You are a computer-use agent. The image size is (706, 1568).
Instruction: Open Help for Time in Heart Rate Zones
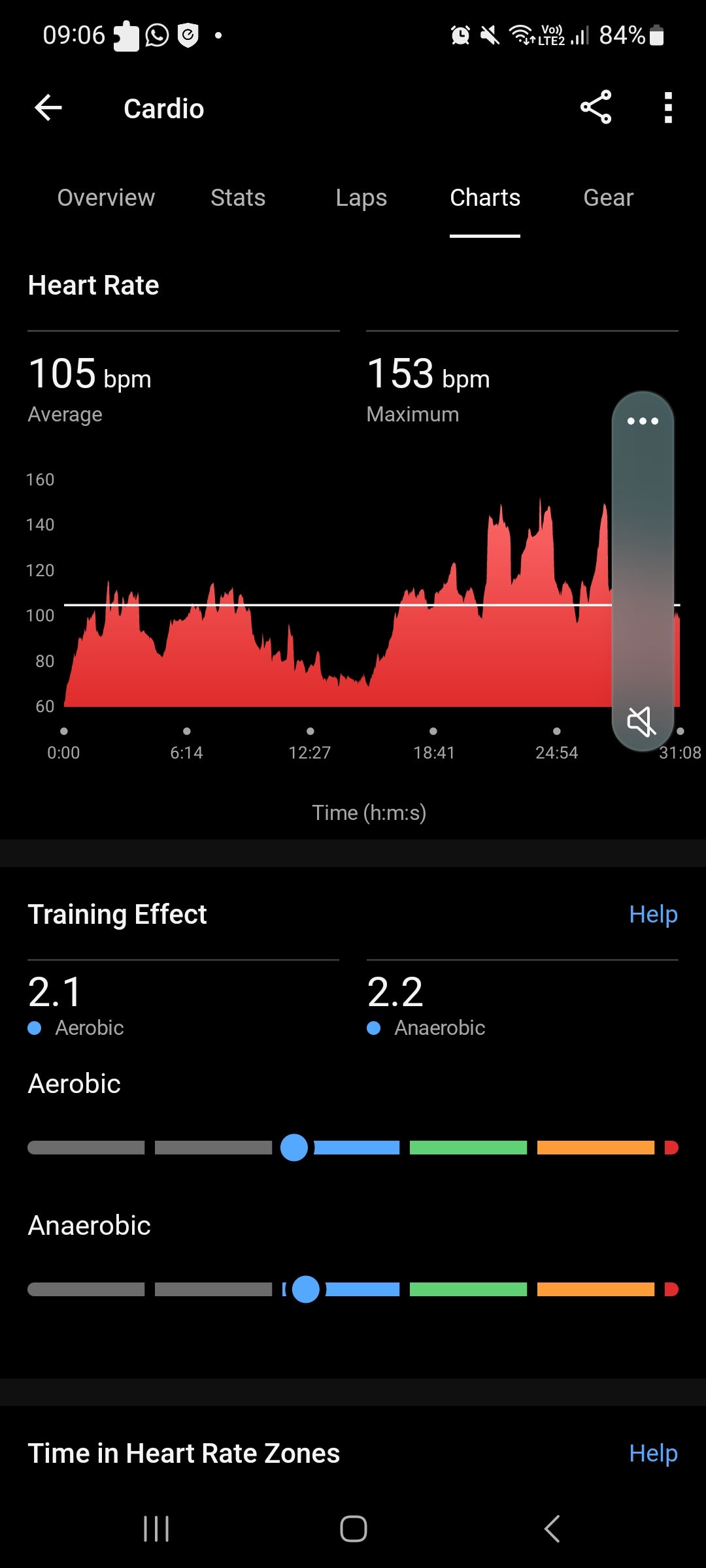tap(652, 1453)
